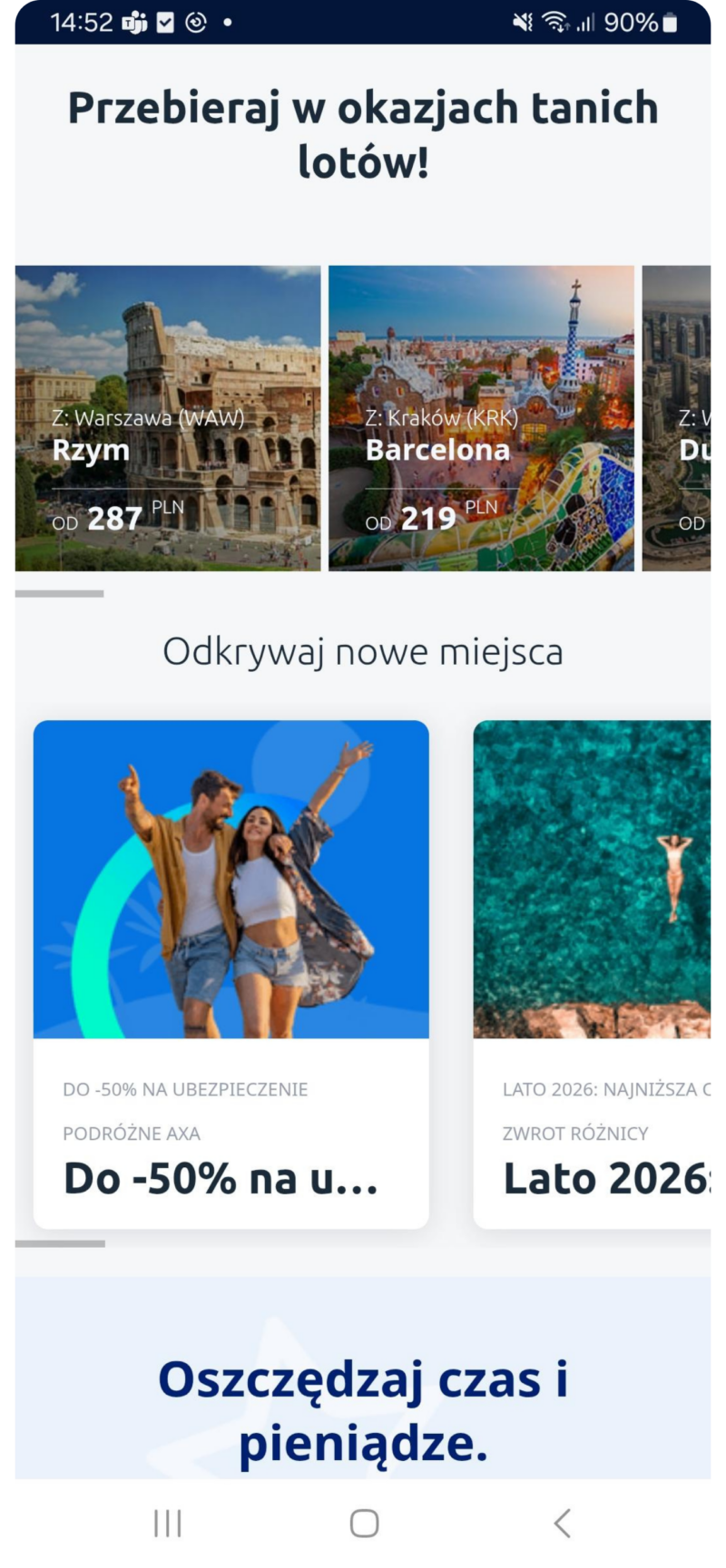This screenshot has height=1568, width=726.
Task: Go to the home screen via home button
Action: [364, 1523]
